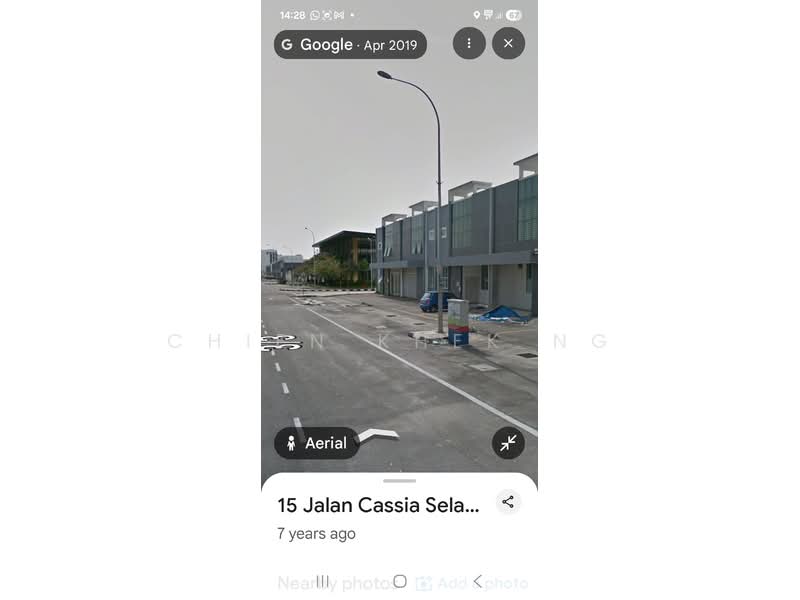
Task: Switch to Aerial view
Action: coord(316,443)
